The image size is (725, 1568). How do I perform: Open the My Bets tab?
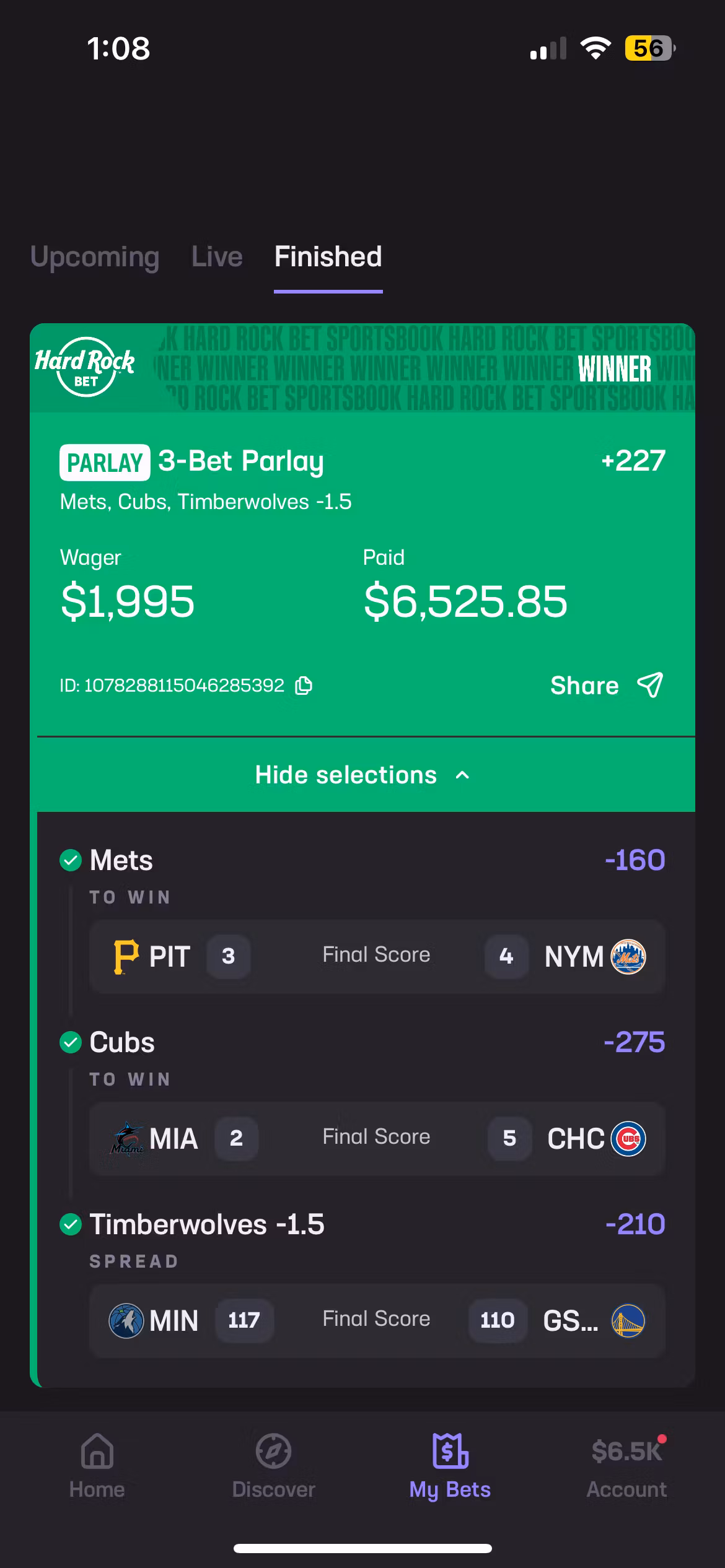[x=450, y=1465]
